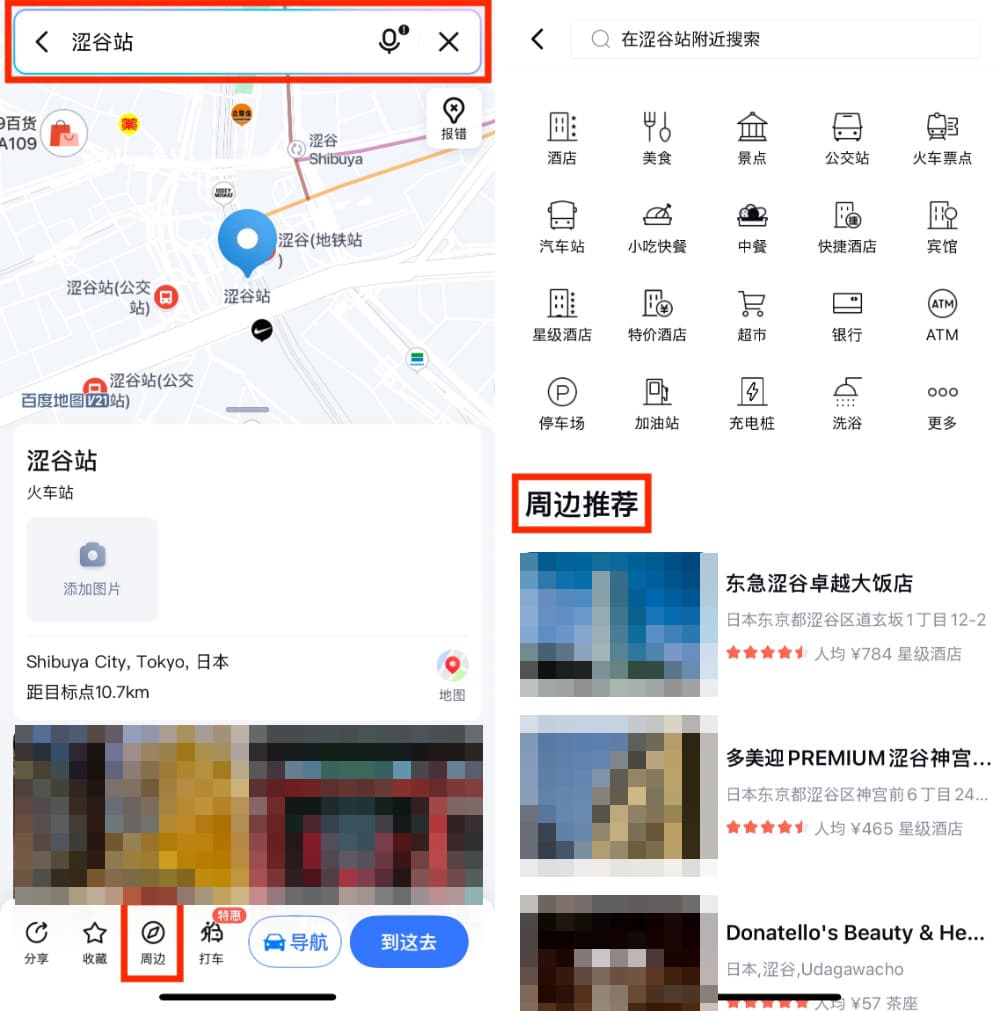This screenshot has width=1000, height=1011.
Task: Start voice search via microphone icon
Action: point(391,41)
